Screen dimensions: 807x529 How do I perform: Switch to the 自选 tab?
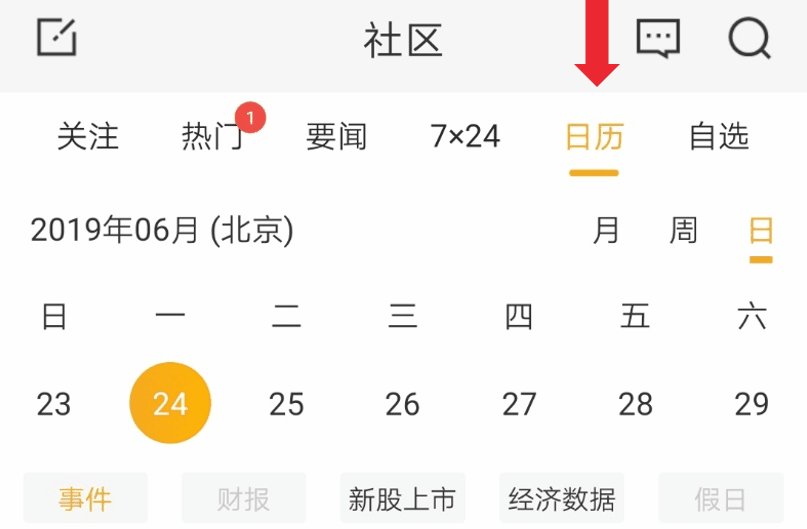click(x=719, y=136)
